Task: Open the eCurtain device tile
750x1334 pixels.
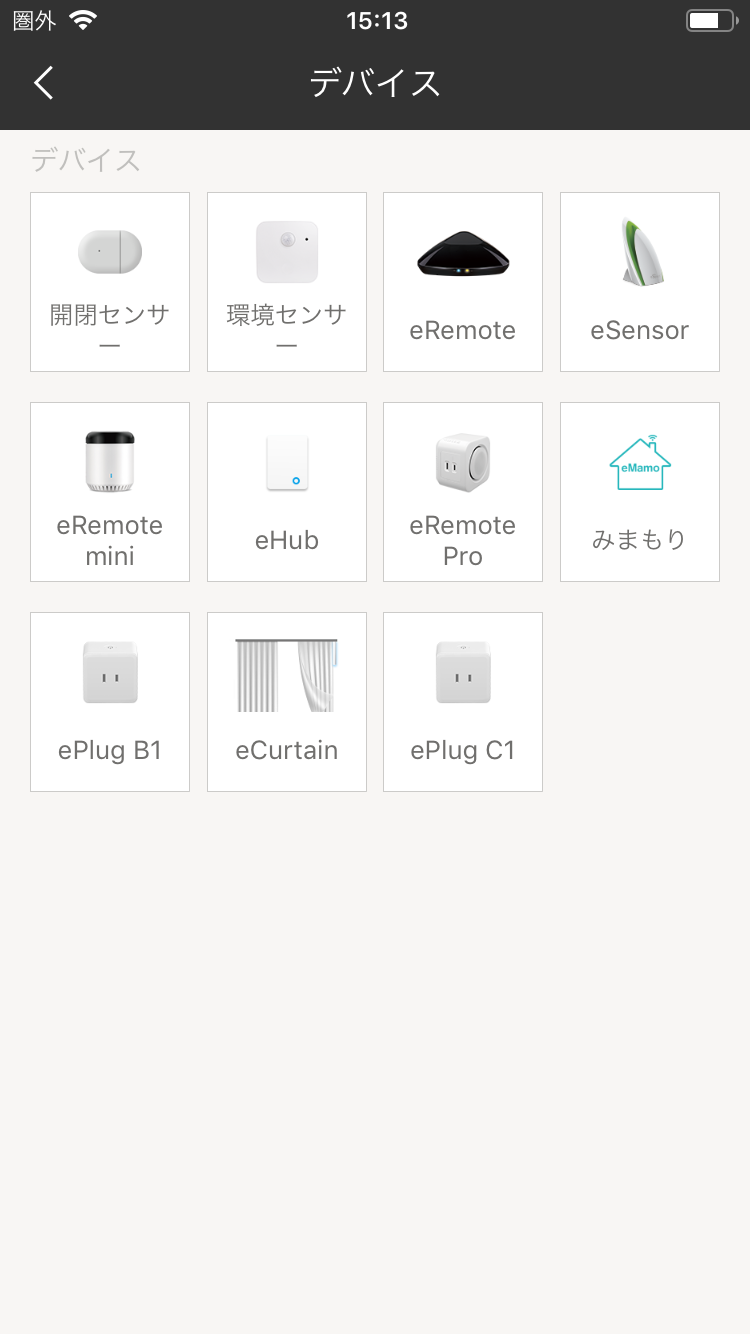Action: pyautogui.click(x=287, y=702)
